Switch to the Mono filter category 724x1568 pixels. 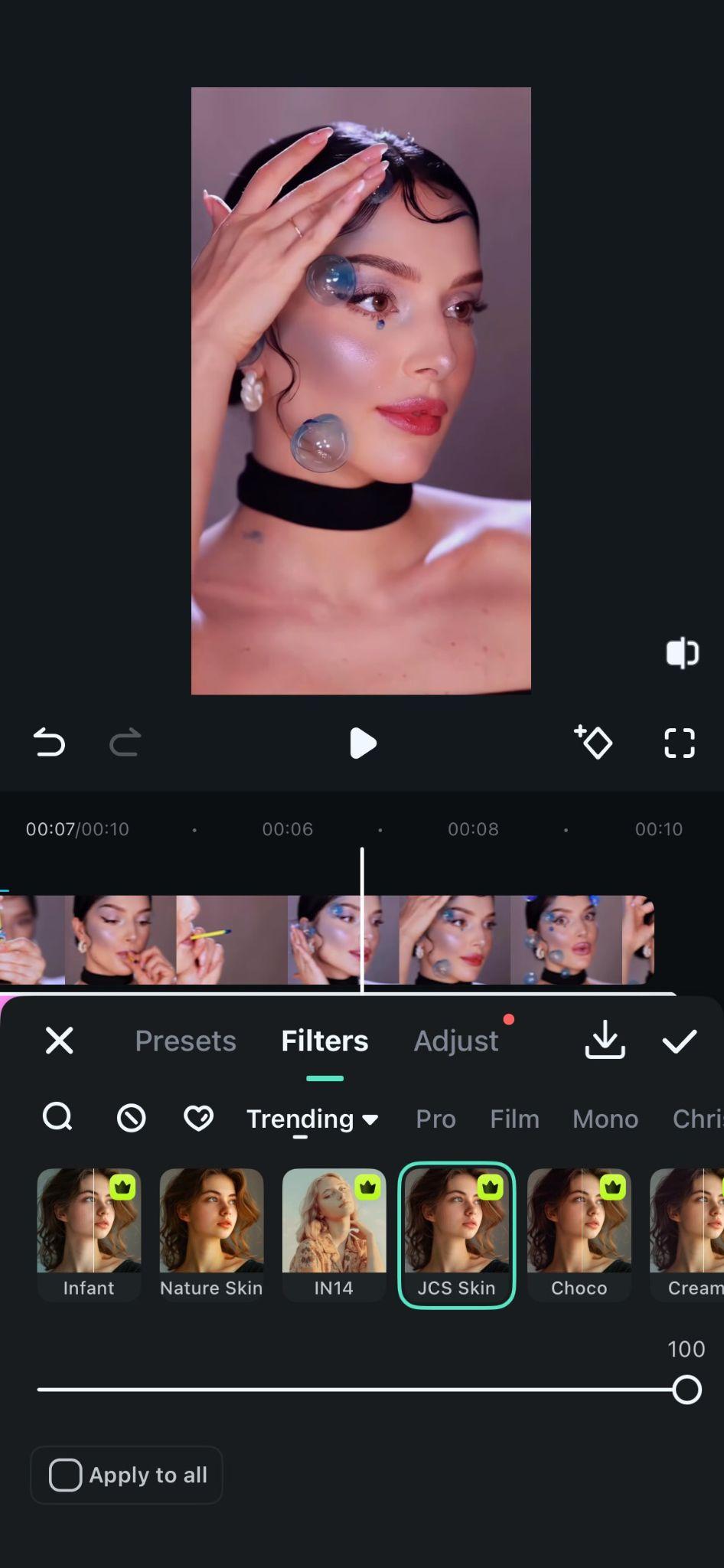[605, 1119]
